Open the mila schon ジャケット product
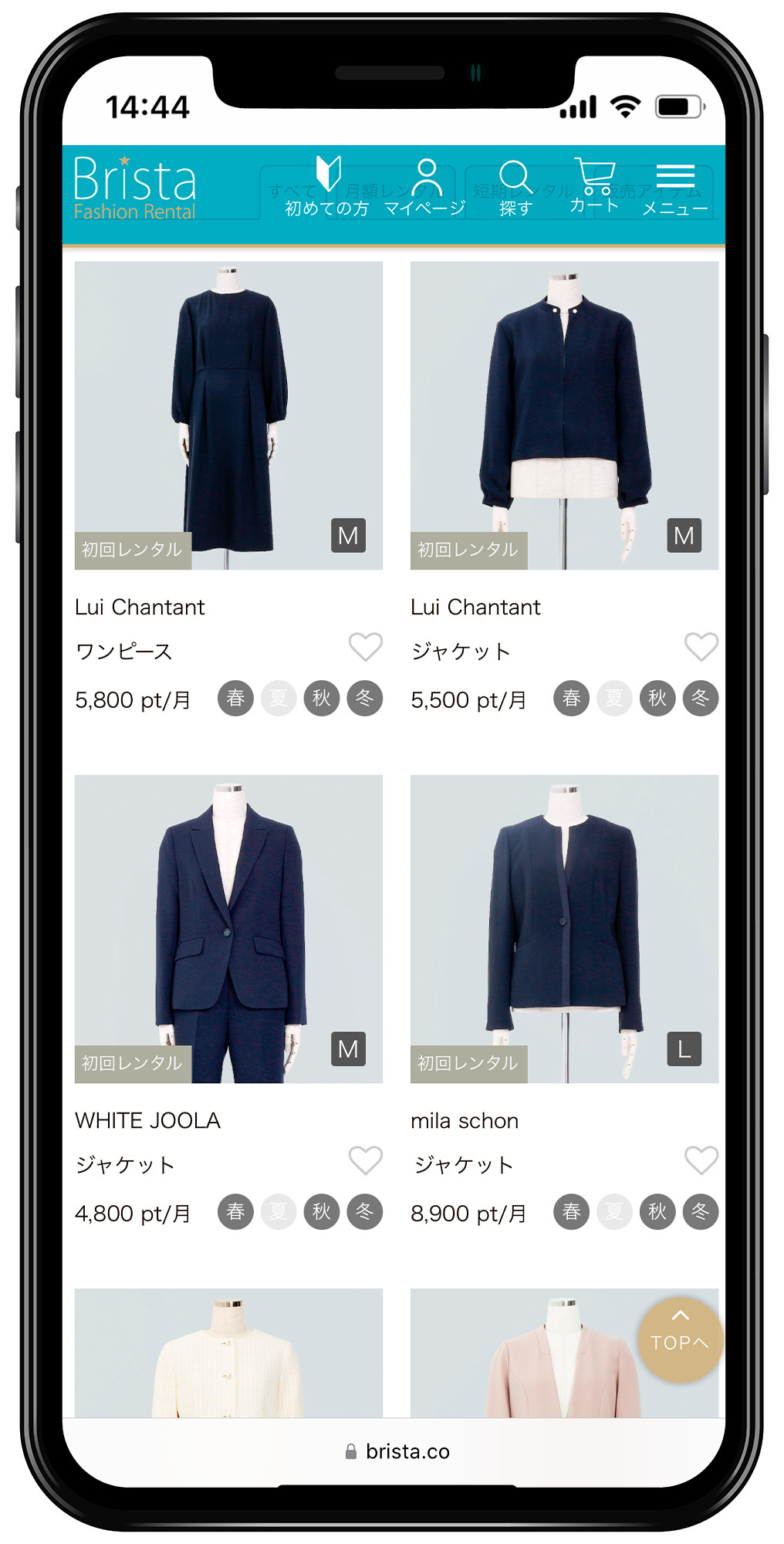784x1544 pixels. click(564, 929)
